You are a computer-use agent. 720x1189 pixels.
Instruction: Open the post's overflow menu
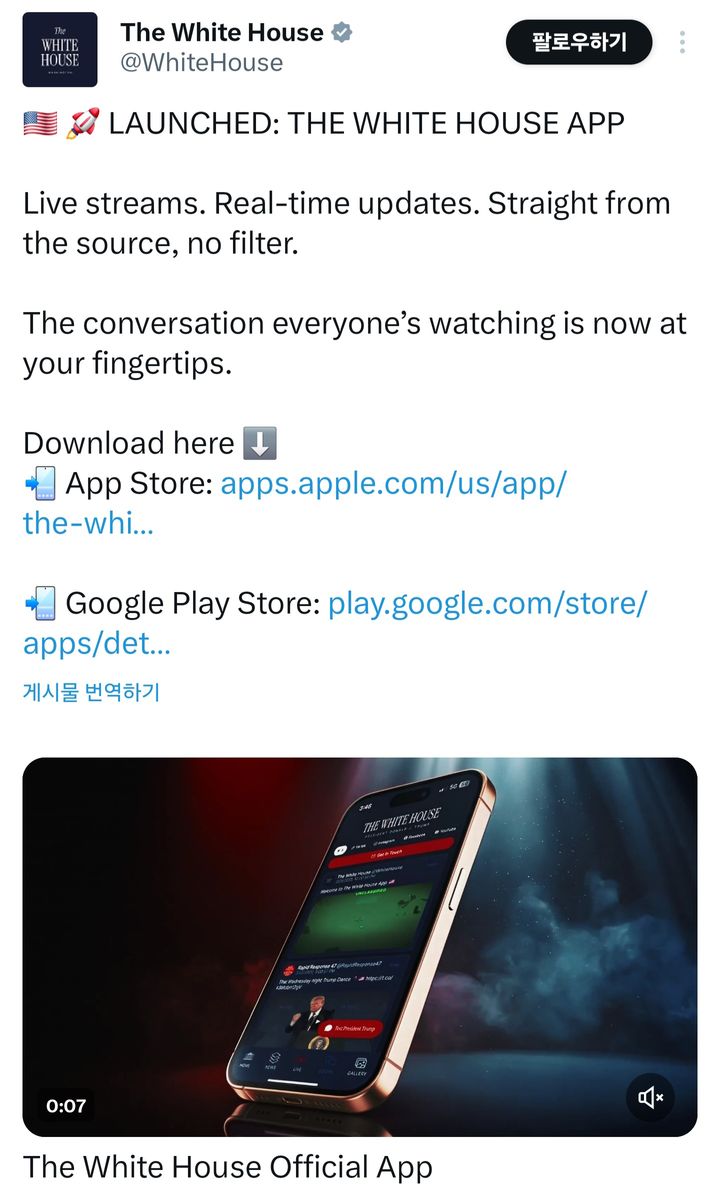click(683, 42)
